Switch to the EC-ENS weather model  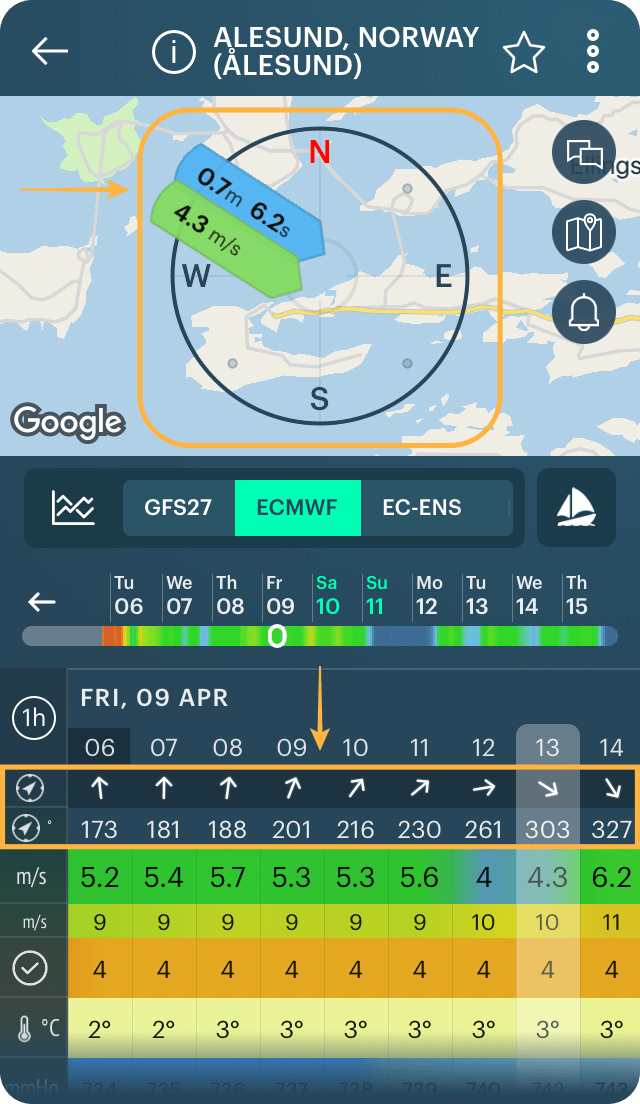pyautogui.click(x=422, y=508)
